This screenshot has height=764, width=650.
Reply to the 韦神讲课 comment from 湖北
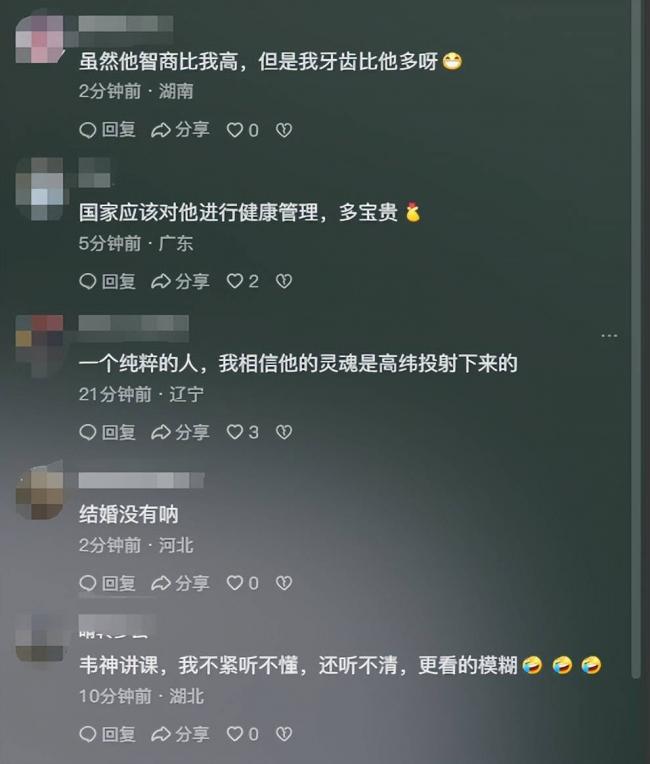click(x=107, y=734)
